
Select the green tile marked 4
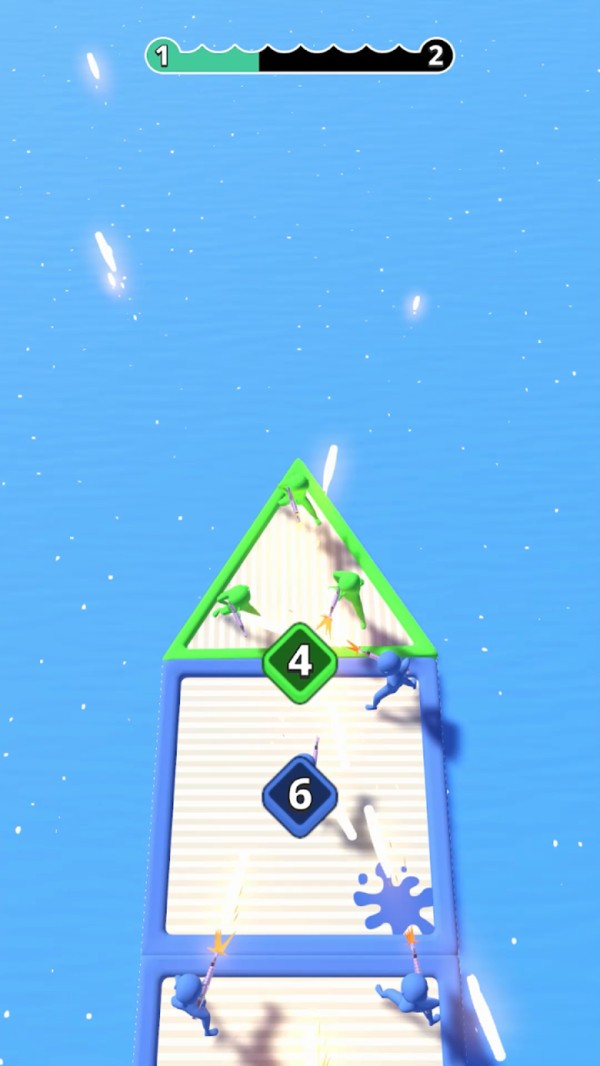(x=300, y=661)
